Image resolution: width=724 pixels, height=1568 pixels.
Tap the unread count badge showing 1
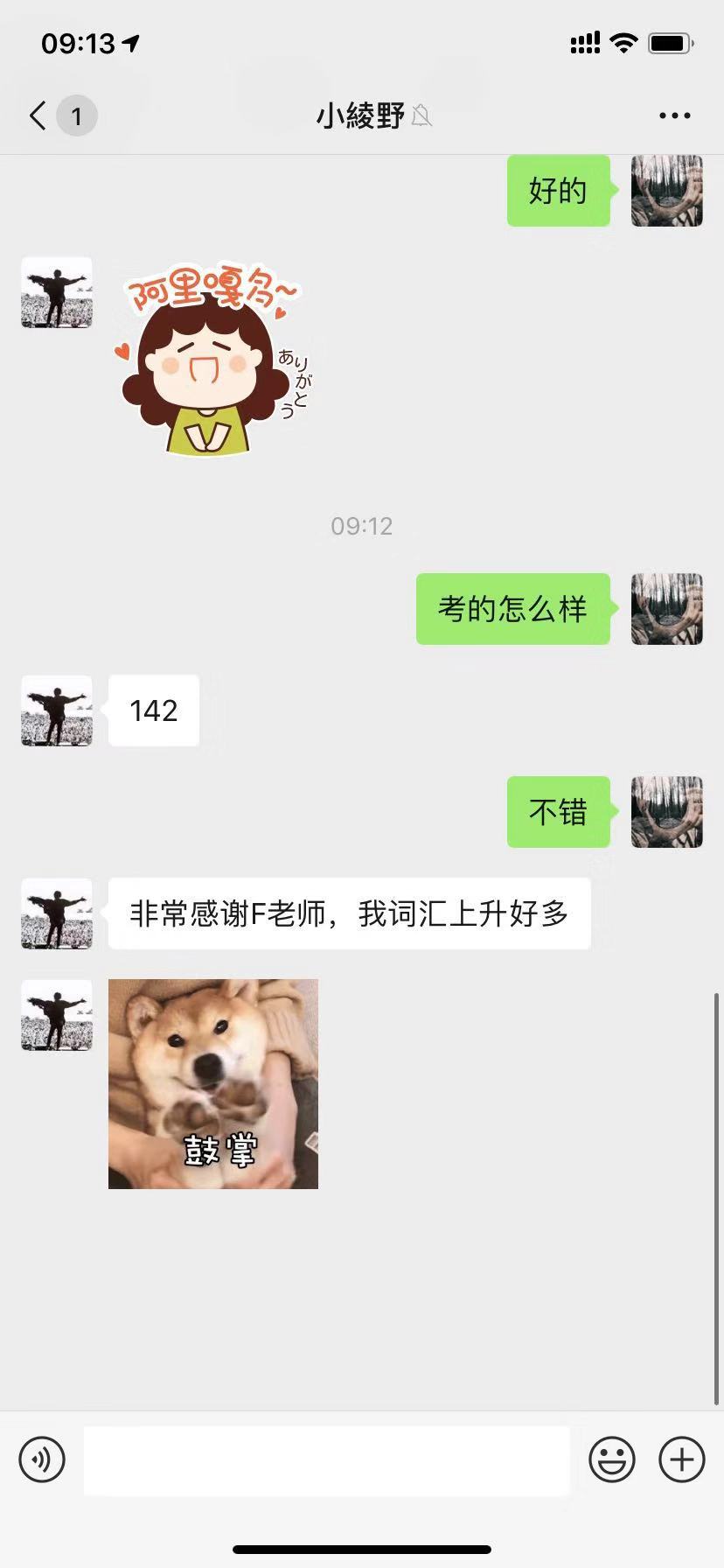coord(77,115)
